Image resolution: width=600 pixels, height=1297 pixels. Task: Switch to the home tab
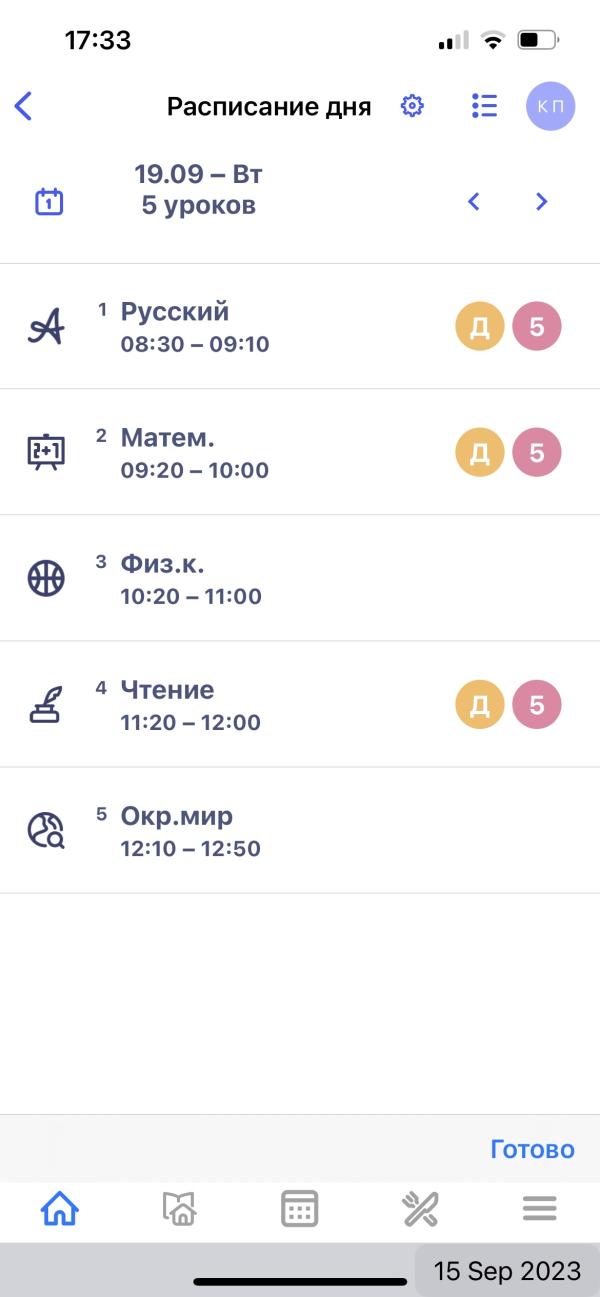click(x=60, y=1210)
